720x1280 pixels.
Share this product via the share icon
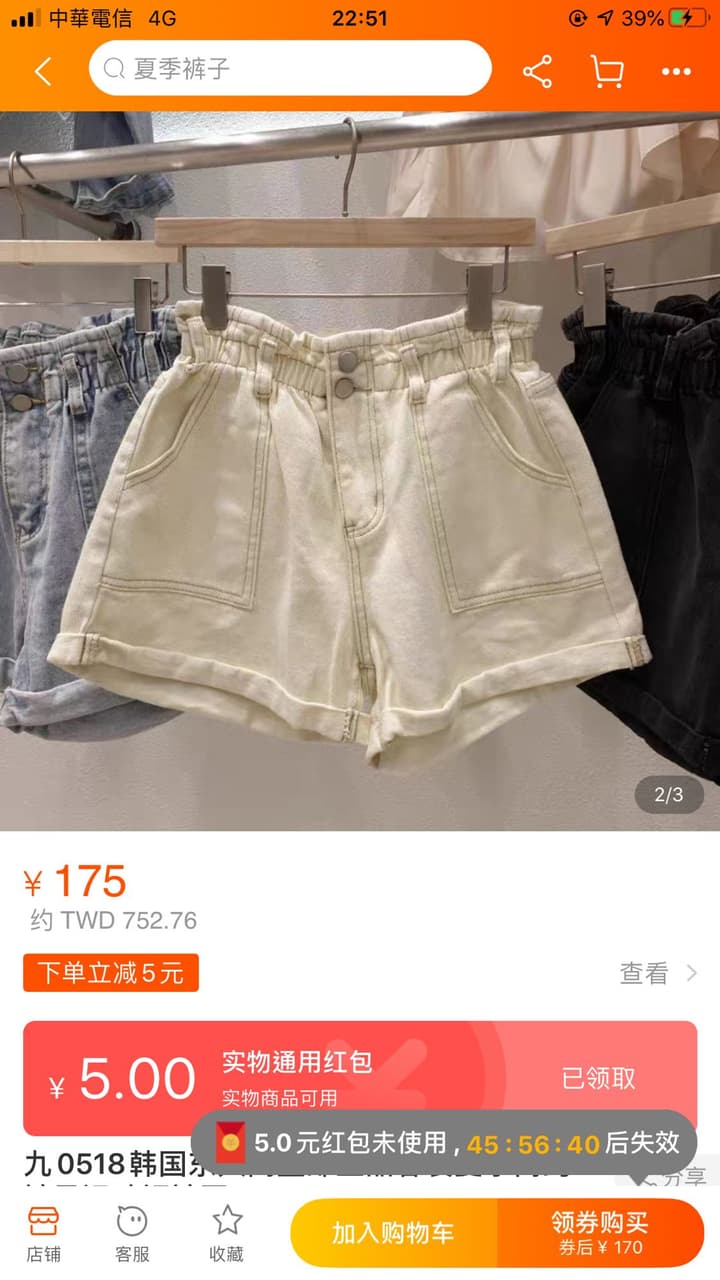point(538,71)
